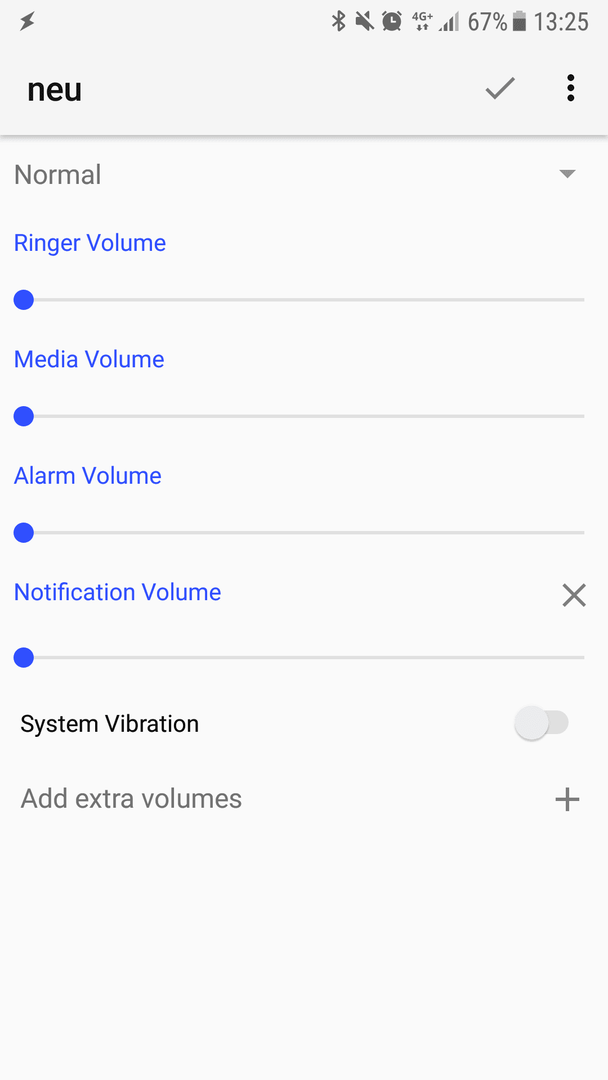Open the three-dot overflow menu
608x1080 pixels.
(x=570, y=89)
